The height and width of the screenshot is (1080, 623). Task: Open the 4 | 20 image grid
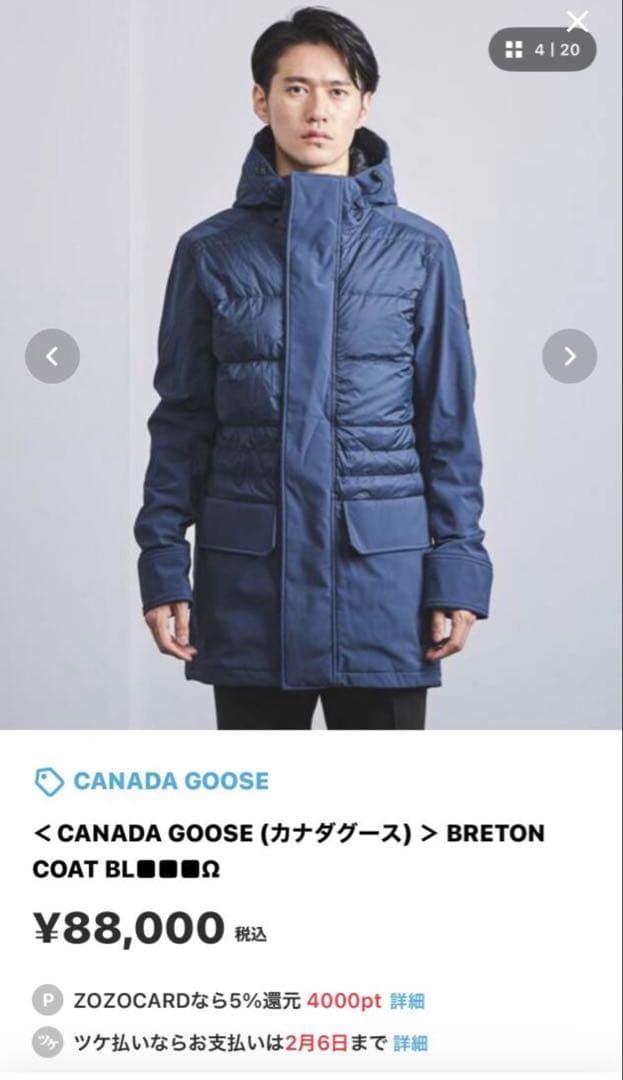(x=542, y=50)
